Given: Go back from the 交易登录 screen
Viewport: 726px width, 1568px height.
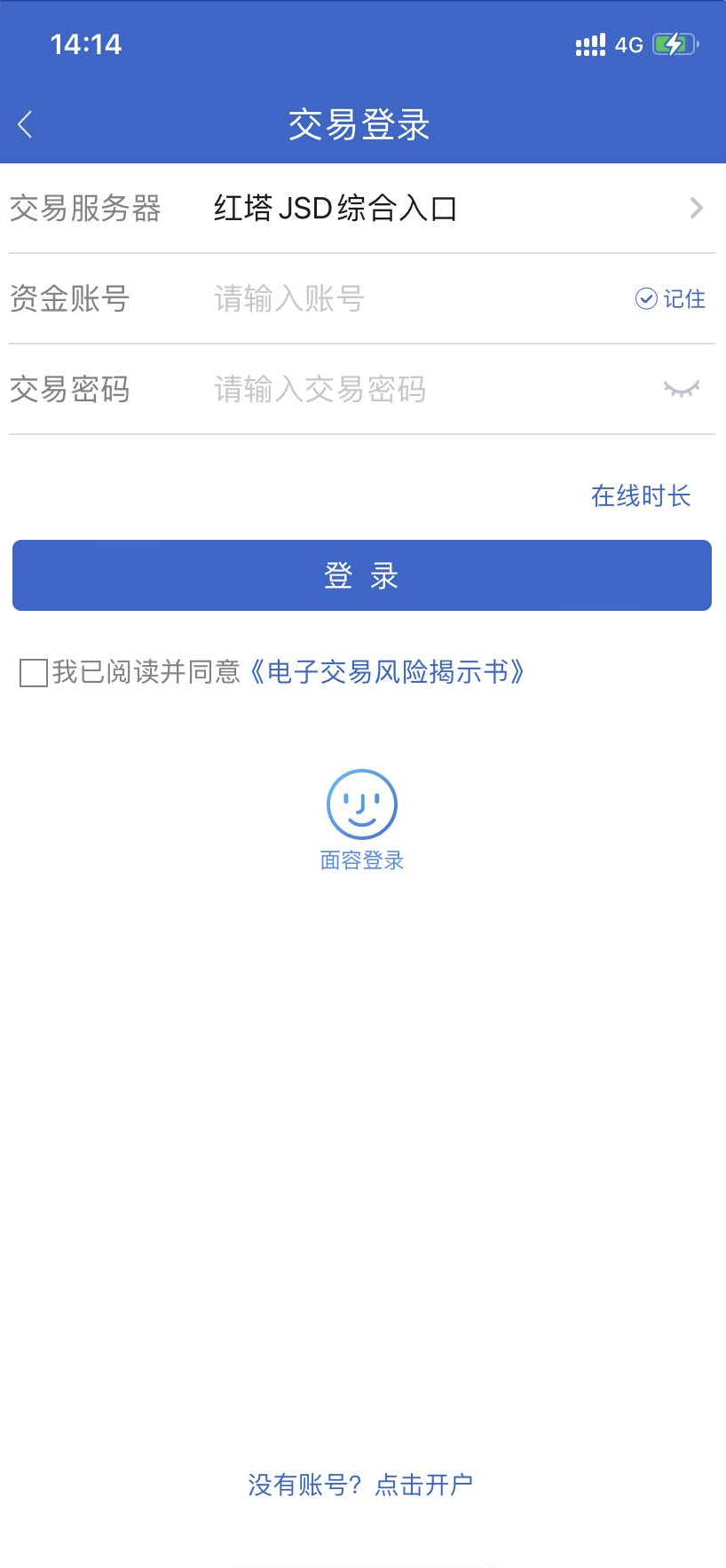Looking at the screenshot, I should click(x=26, y=124).
